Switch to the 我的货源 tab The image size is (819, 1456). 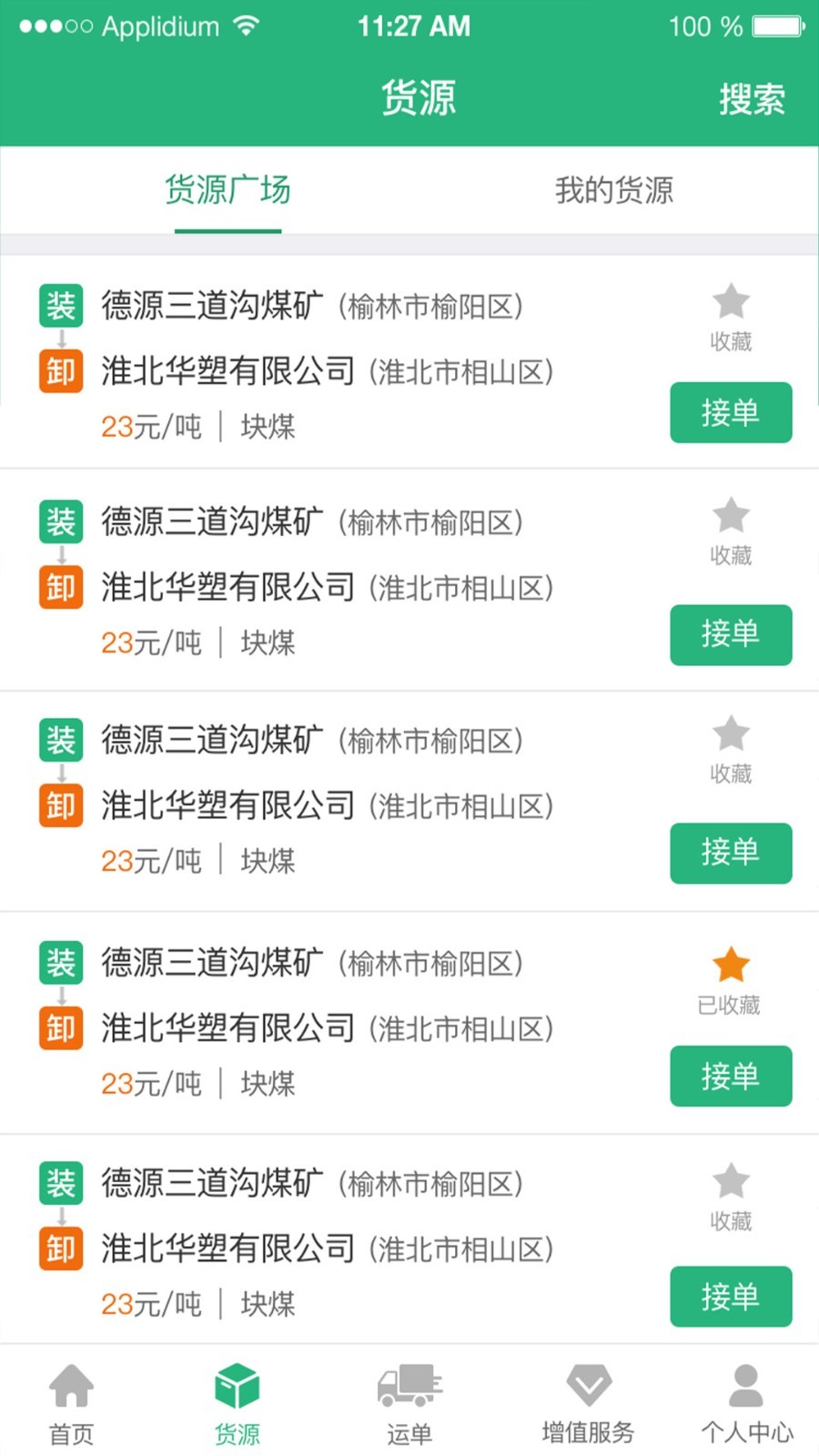point(614,190)
